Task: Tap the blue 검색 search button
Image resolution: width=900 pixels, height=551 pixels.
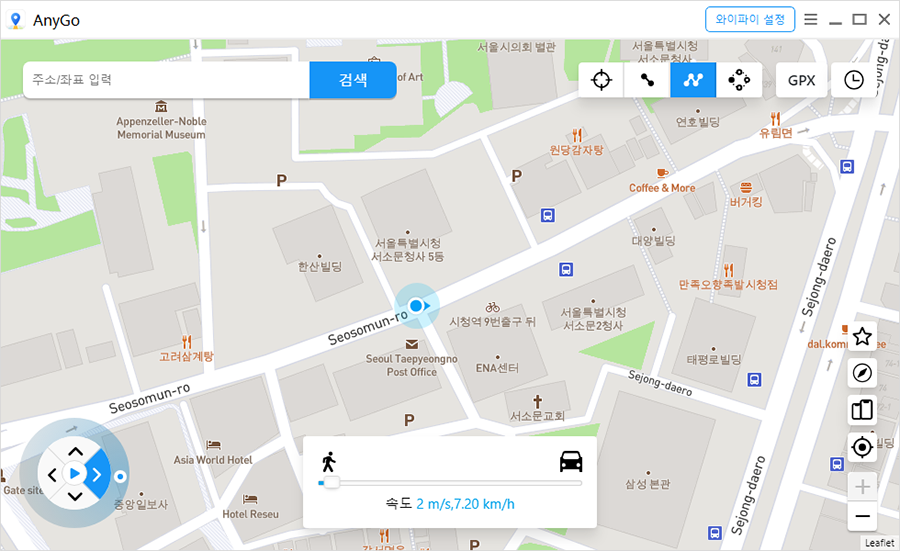Action: [x=353, y=80]
